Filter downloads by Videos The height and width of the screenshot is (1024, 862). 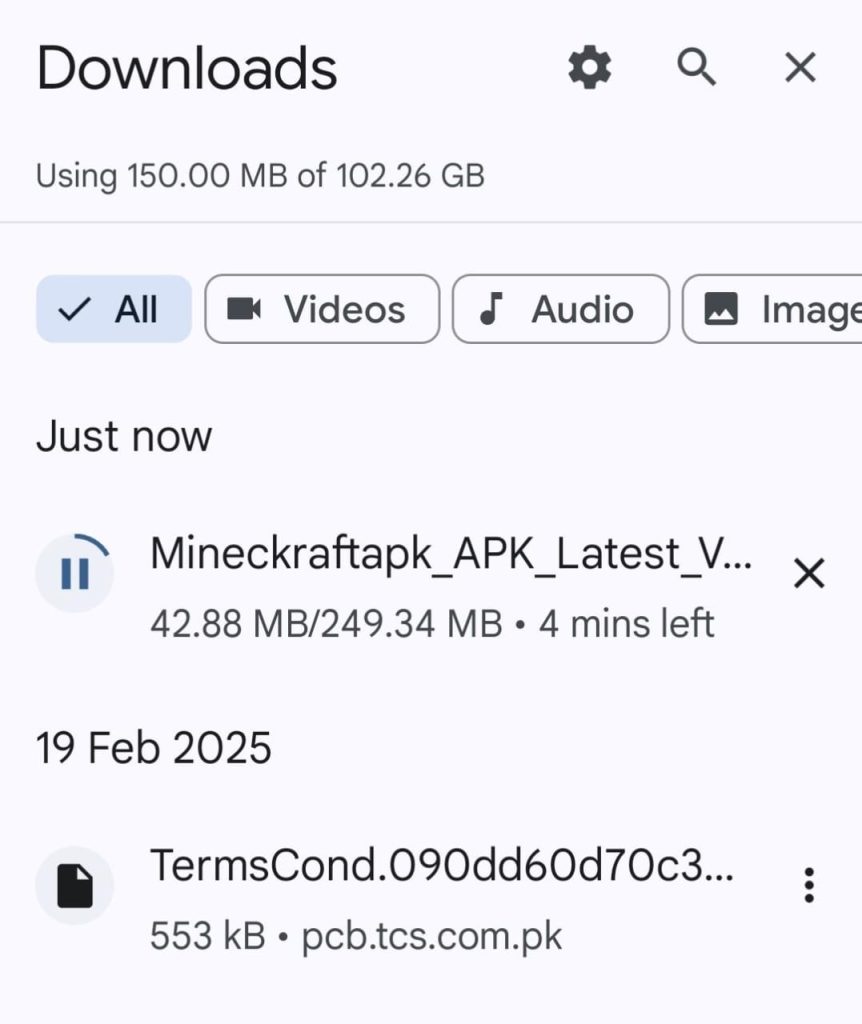pyautogui.click(x=321, y=309)
